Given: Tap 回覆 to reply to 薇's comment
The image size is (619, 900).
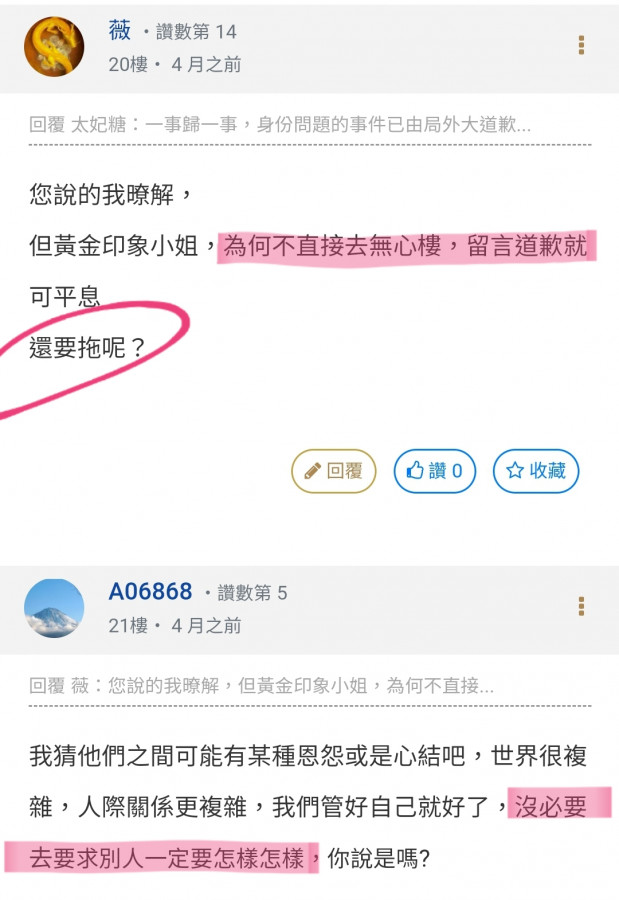Looking at the screenshot, I should click(334, 471).
